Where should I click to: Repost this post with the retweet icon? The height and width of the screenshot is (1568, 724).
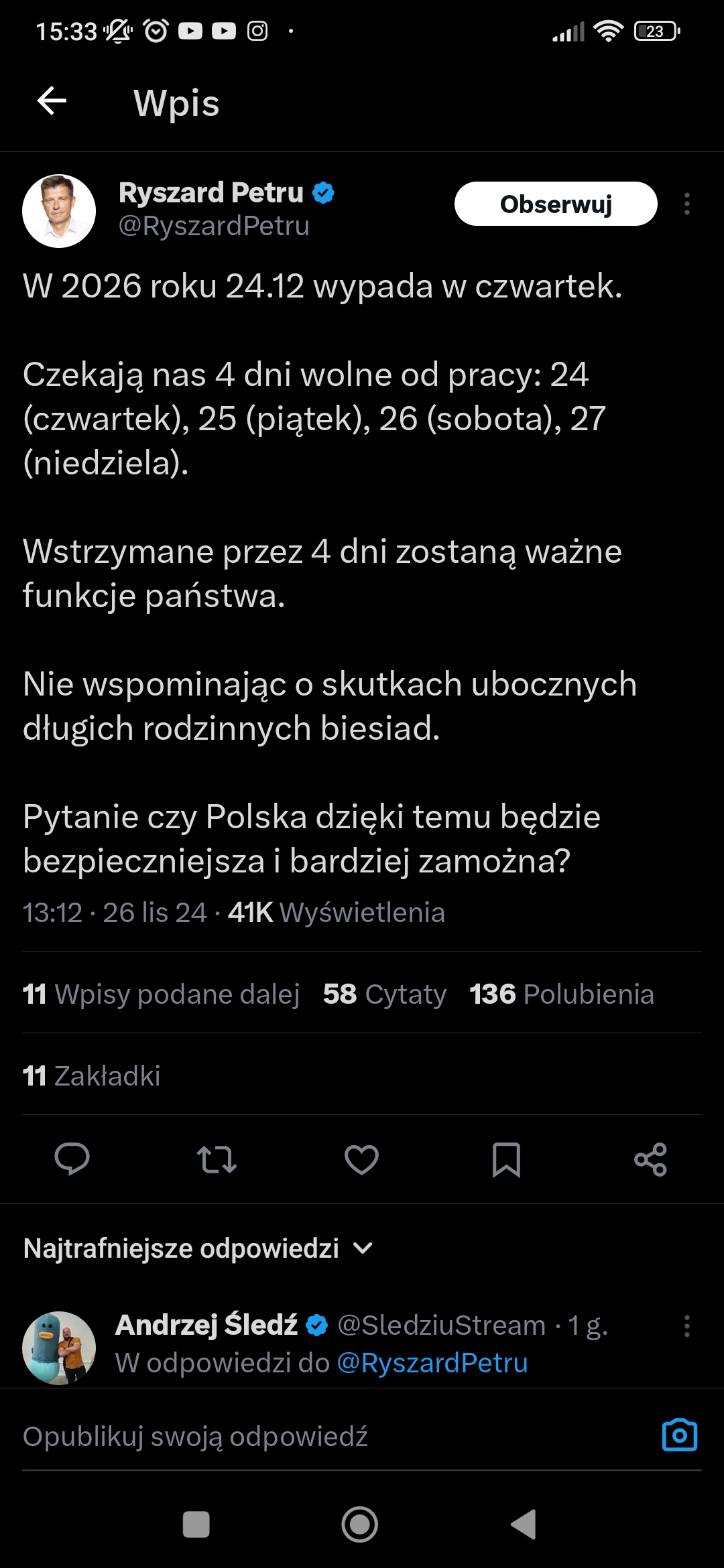(x=217, y=1159)
